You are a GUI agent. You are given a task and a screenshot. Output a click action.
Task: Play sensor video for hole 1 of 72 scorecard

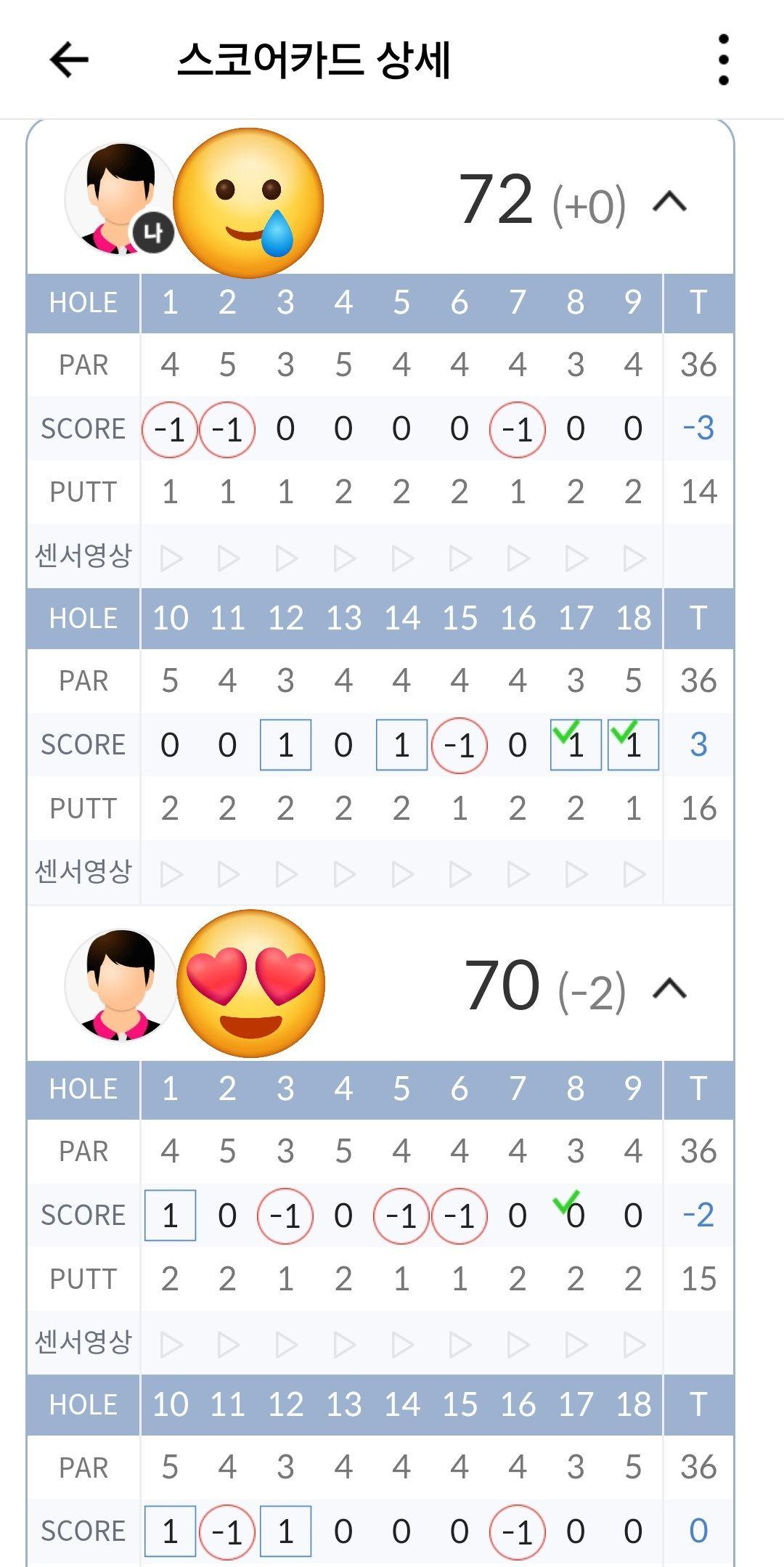point(171,558)
